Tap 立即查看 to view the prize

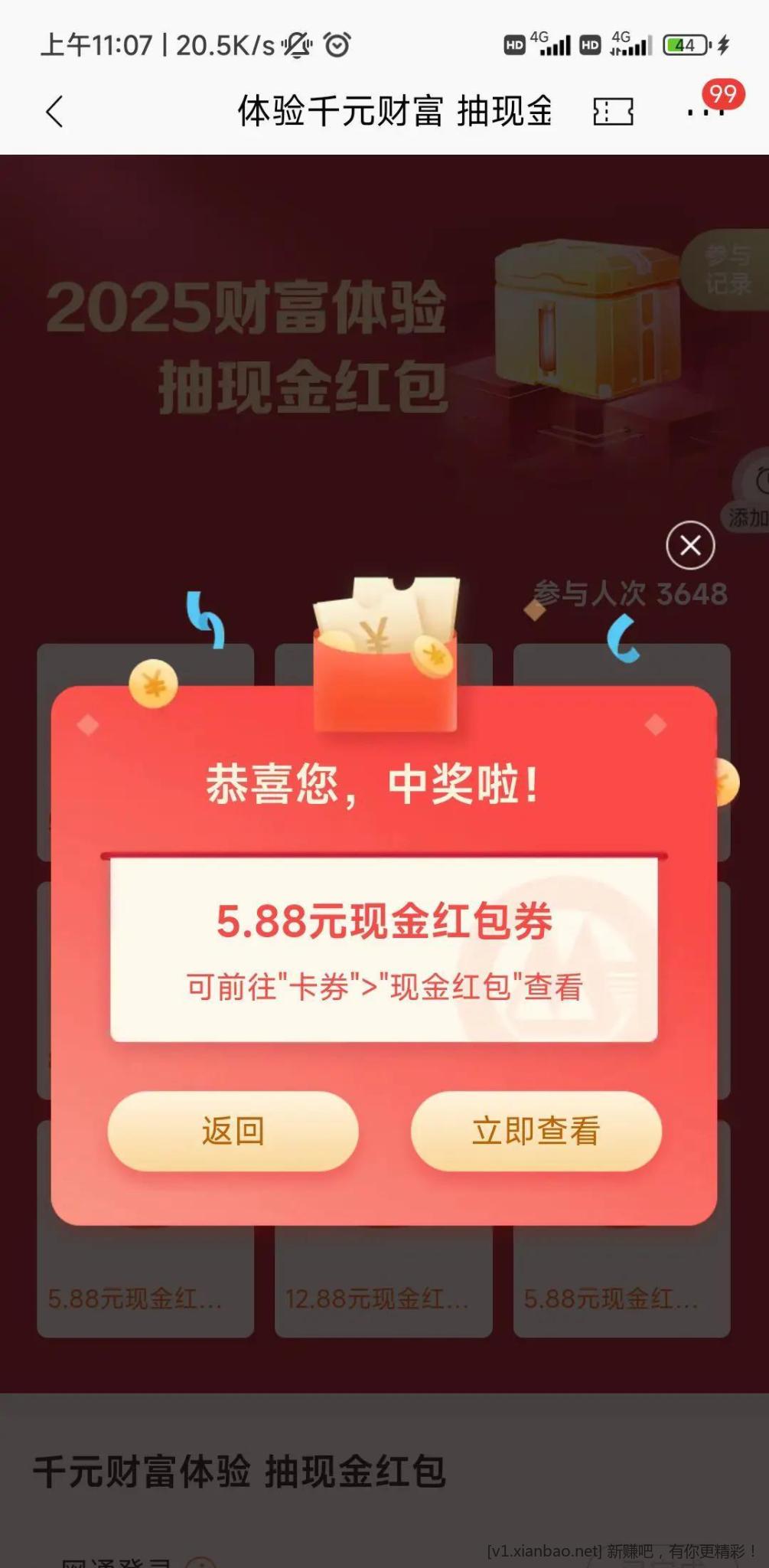point(536,1131)
